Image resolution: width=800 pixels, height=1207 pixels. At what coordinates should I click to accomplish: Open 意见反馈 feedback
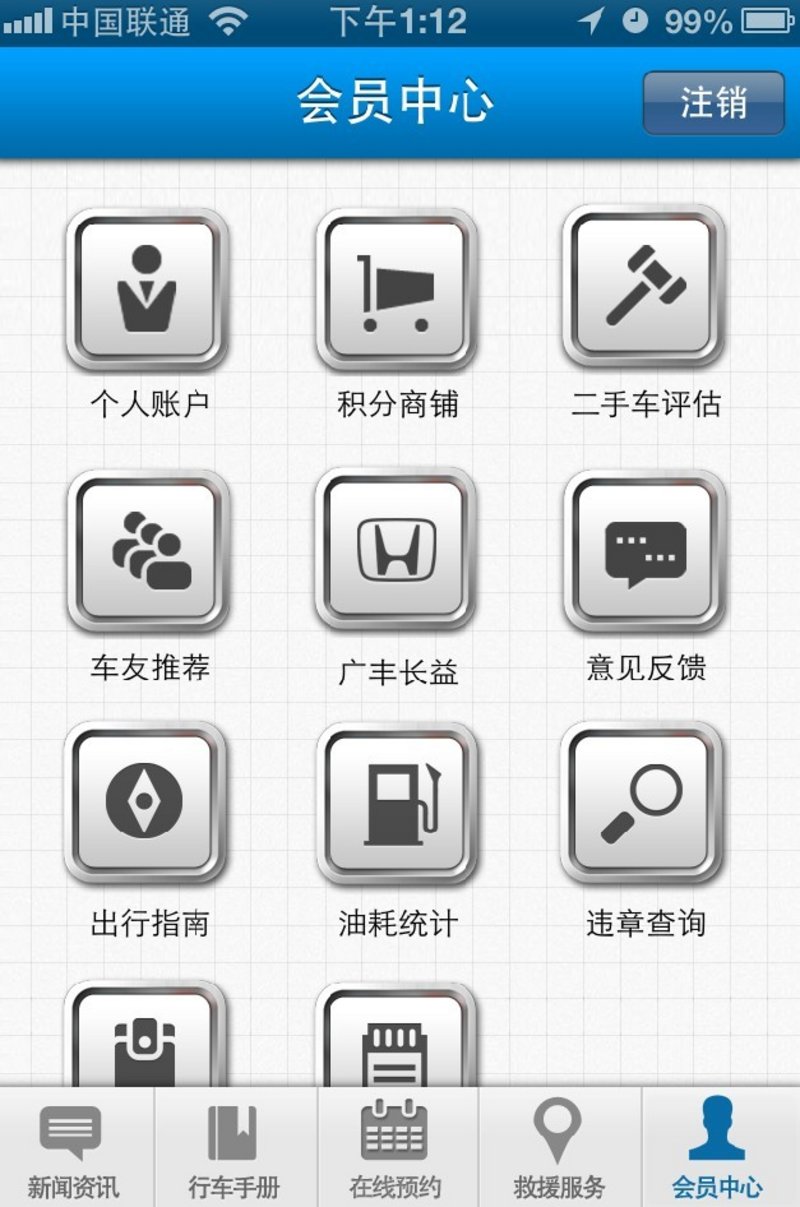(645, 550)
